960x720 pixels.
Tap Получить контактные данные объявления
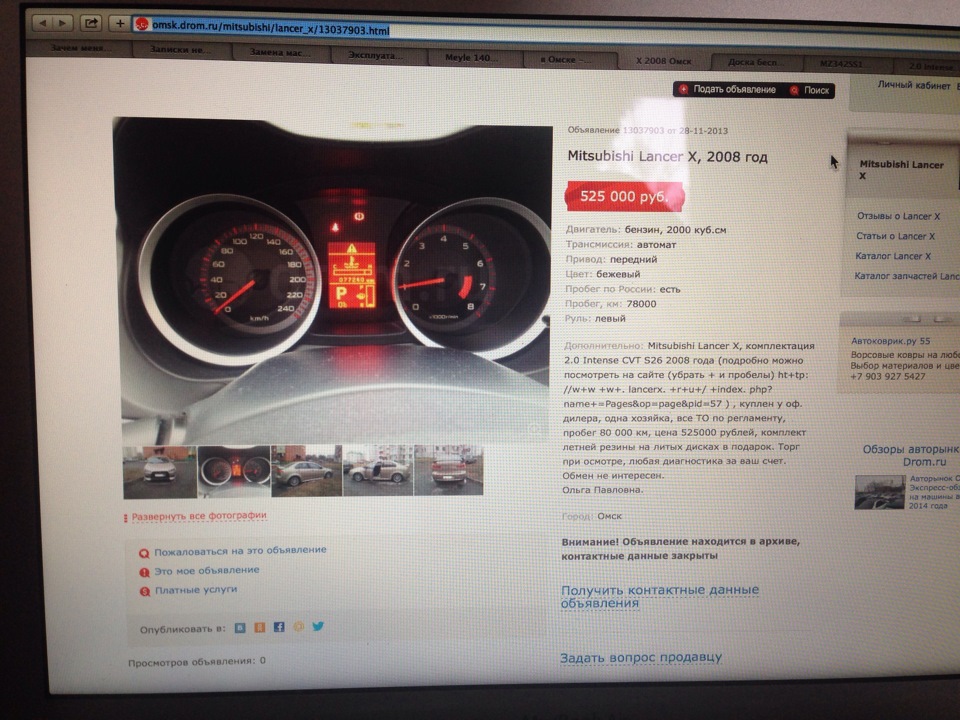click(x=659, y=596)
